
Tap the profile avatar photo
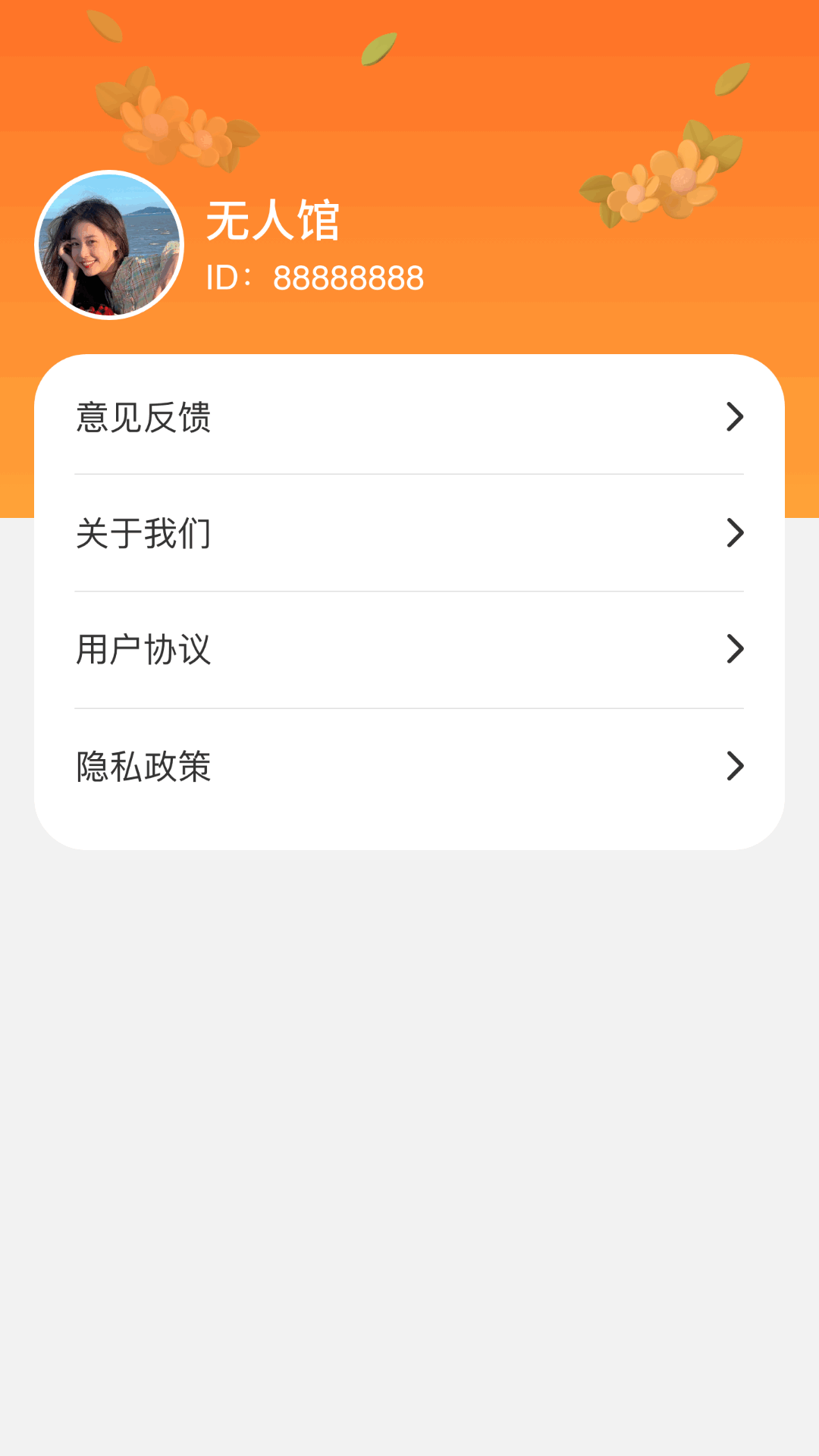coord(110,245)
